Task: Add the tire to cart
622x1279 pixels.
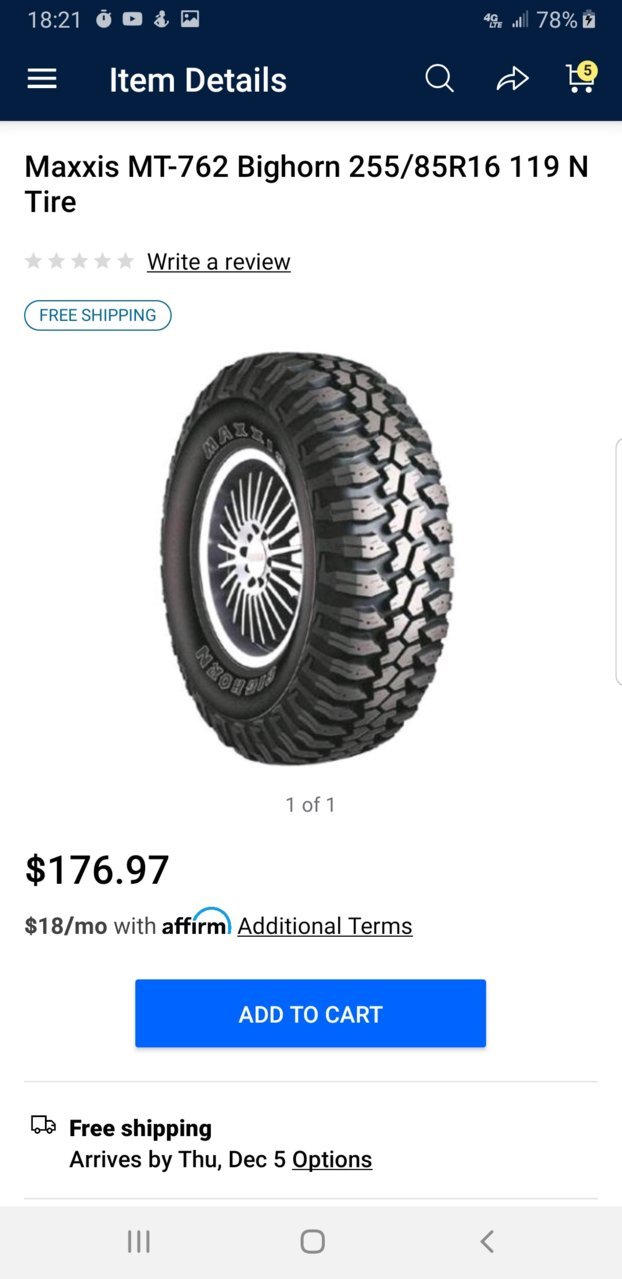Action: pos(310,1013)
